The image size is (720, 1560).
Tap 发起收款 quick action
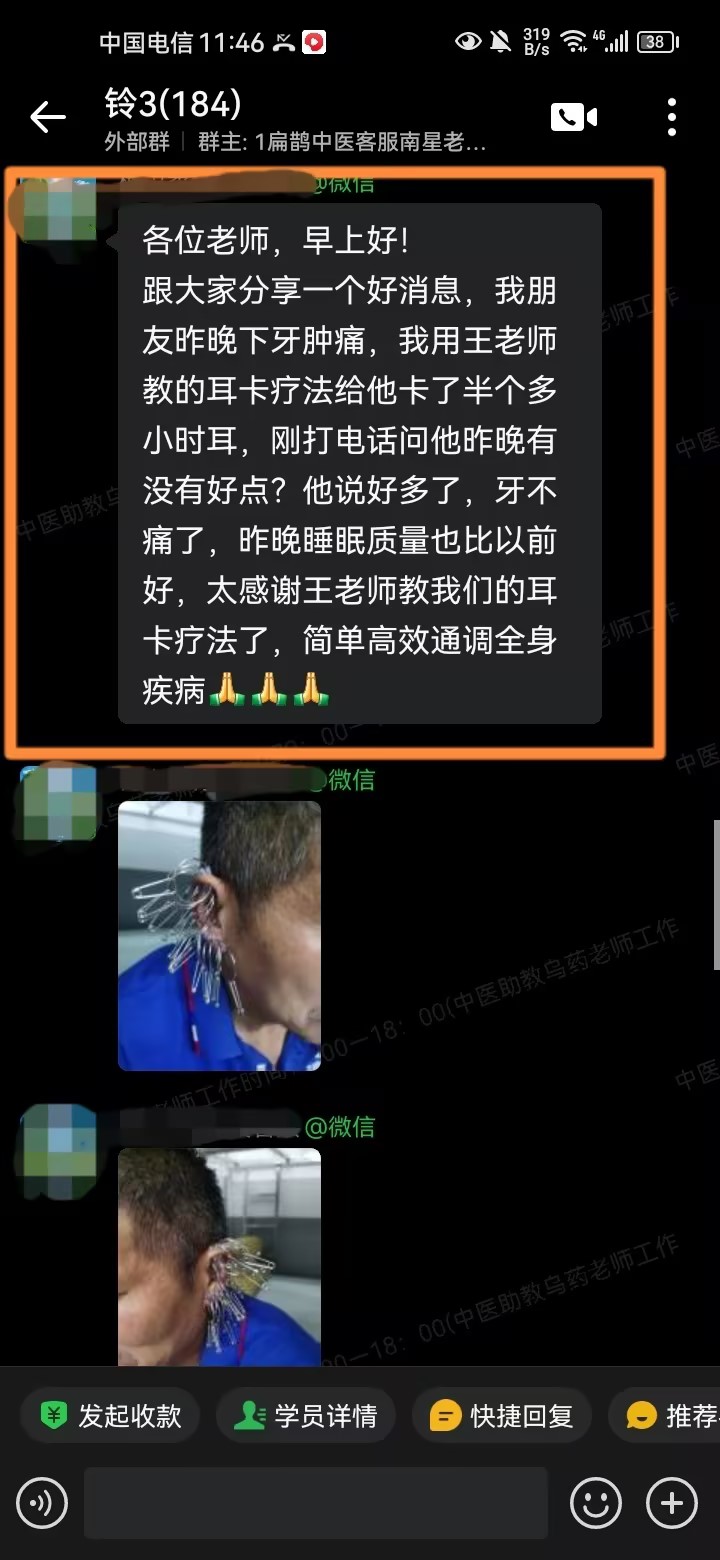pos(111,1416)
